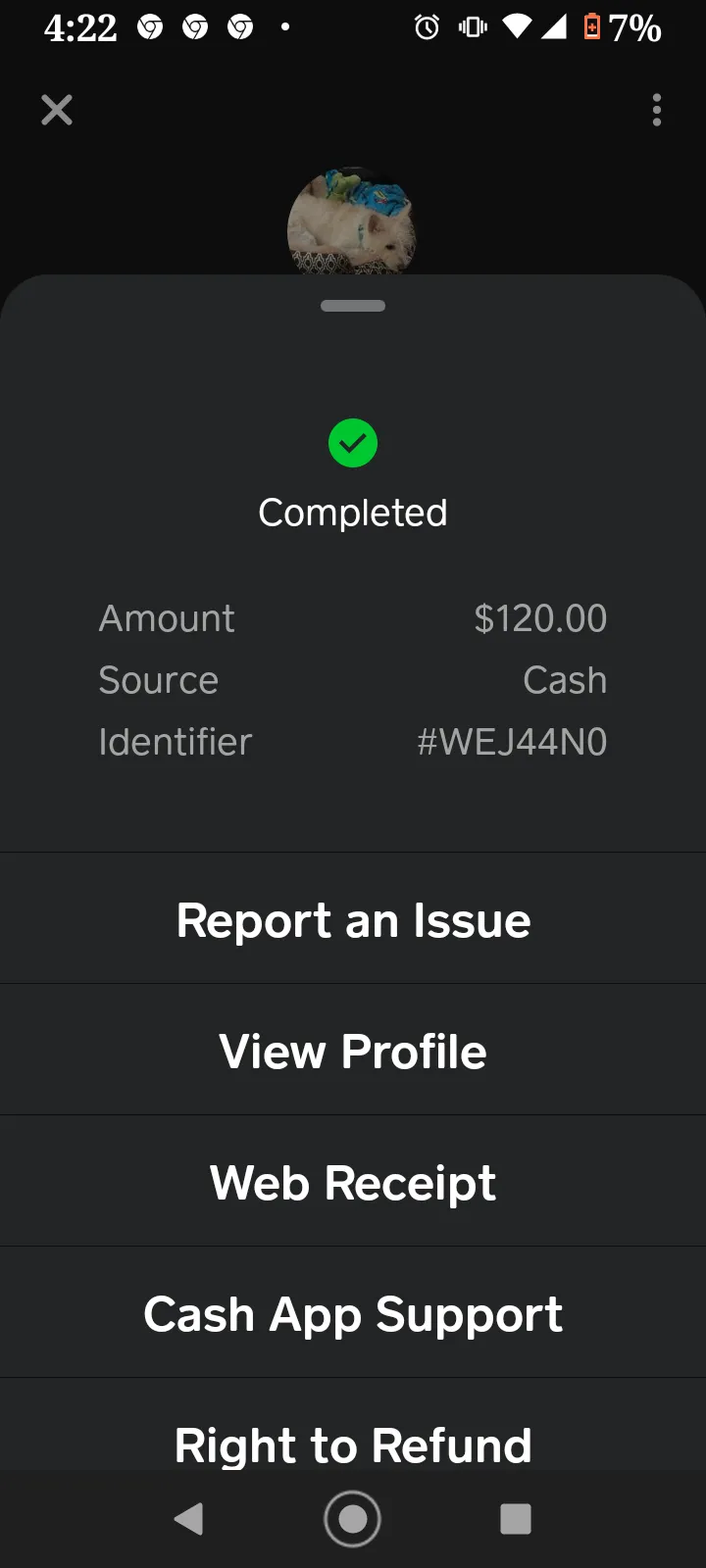Open the three-dot overflow menu

tap(657, 110)
